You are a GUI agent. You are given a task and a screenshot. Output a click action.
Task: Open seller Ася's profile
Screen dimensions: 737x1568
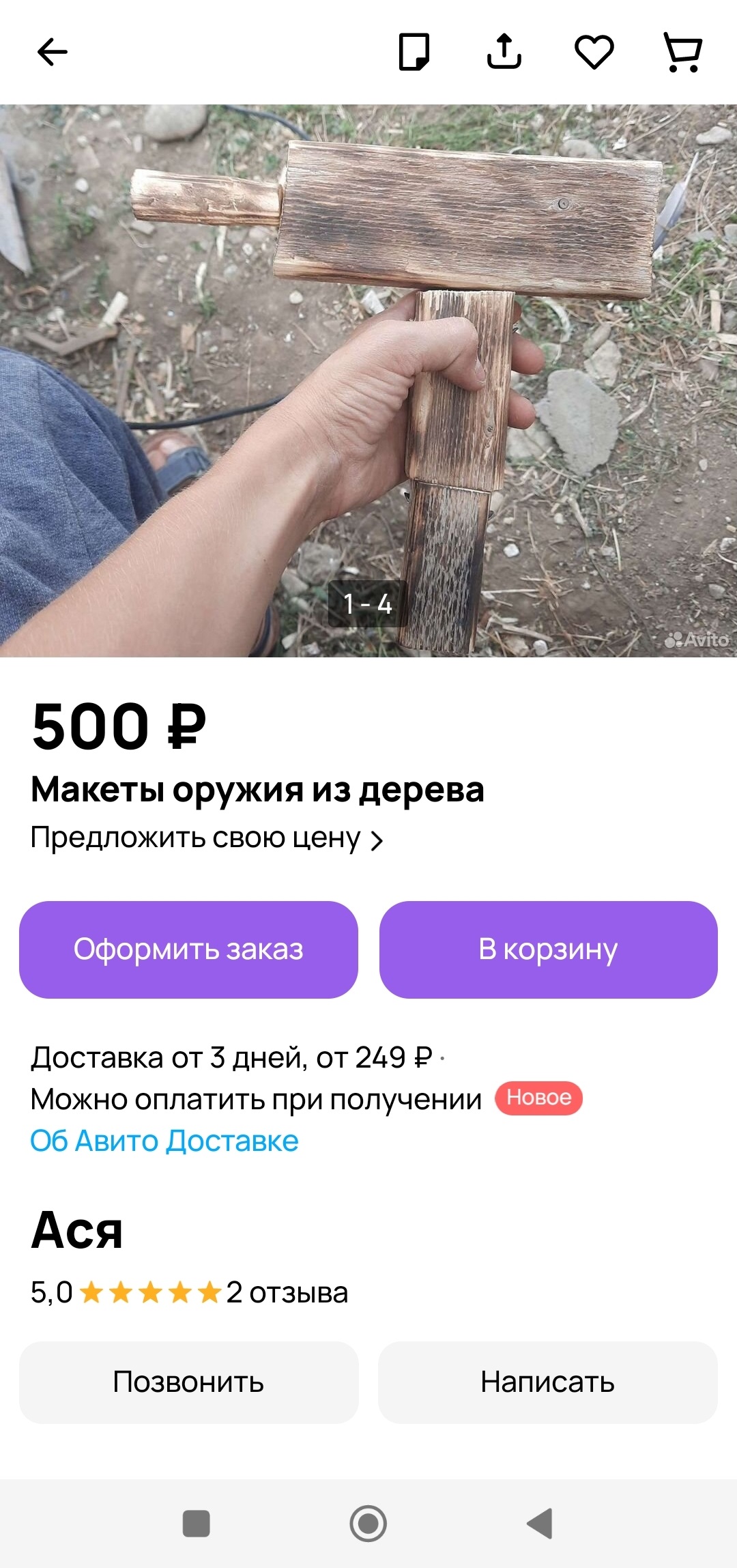coord(77,1230)
